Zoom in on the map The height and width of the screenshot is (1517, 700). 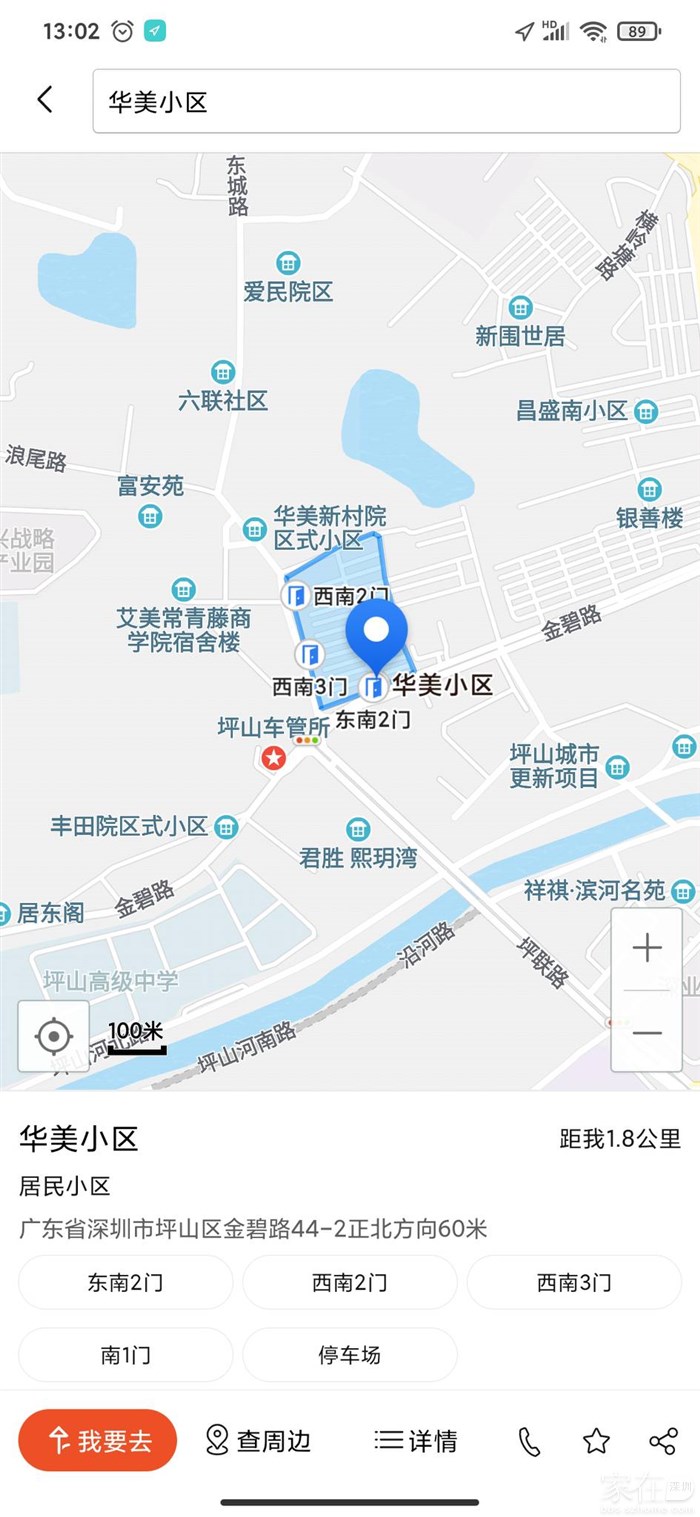click(x=647, y=948)
